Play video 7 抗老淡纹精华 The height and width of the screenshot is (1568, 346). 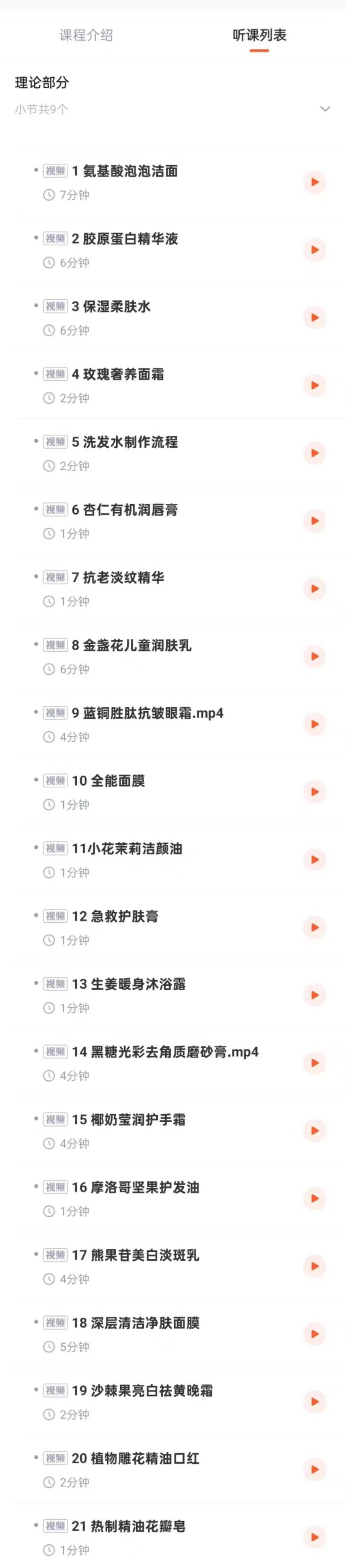(x=314, y=589)
